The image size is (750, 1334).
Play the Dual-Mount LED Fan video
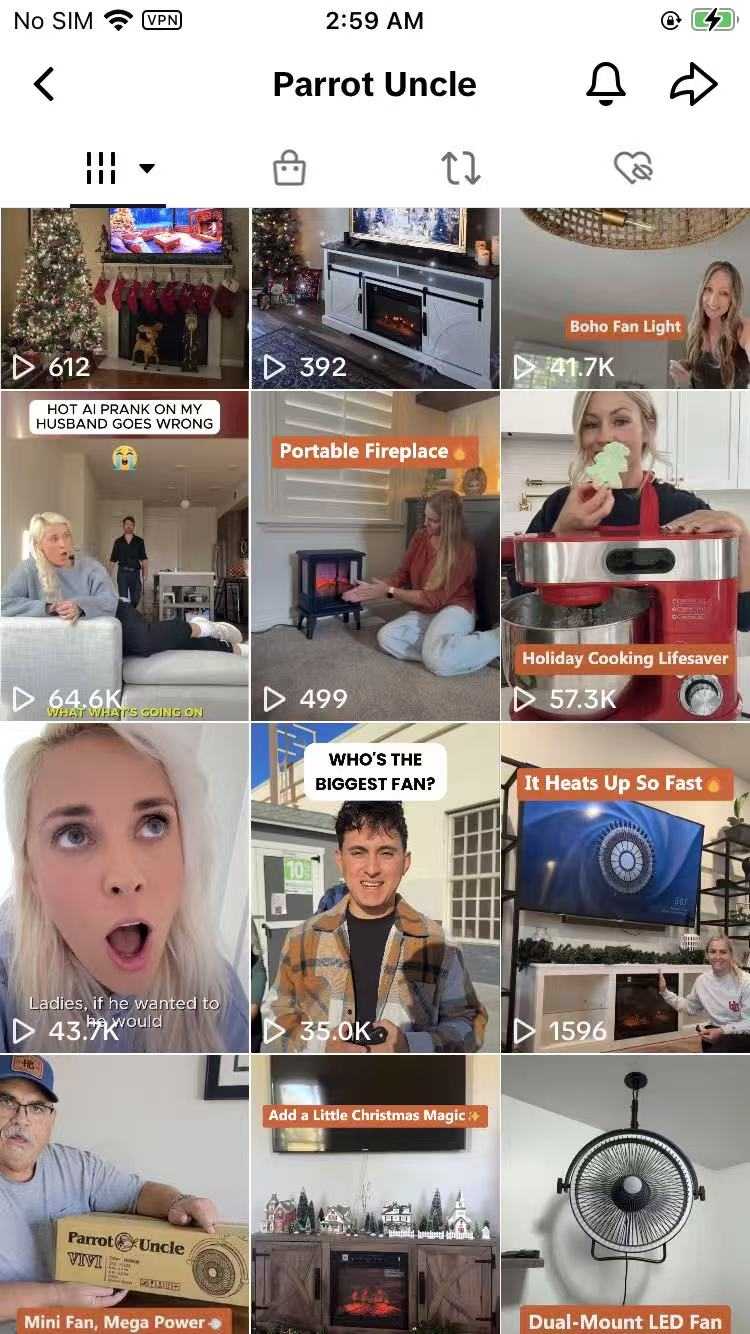coord(625,1195)
